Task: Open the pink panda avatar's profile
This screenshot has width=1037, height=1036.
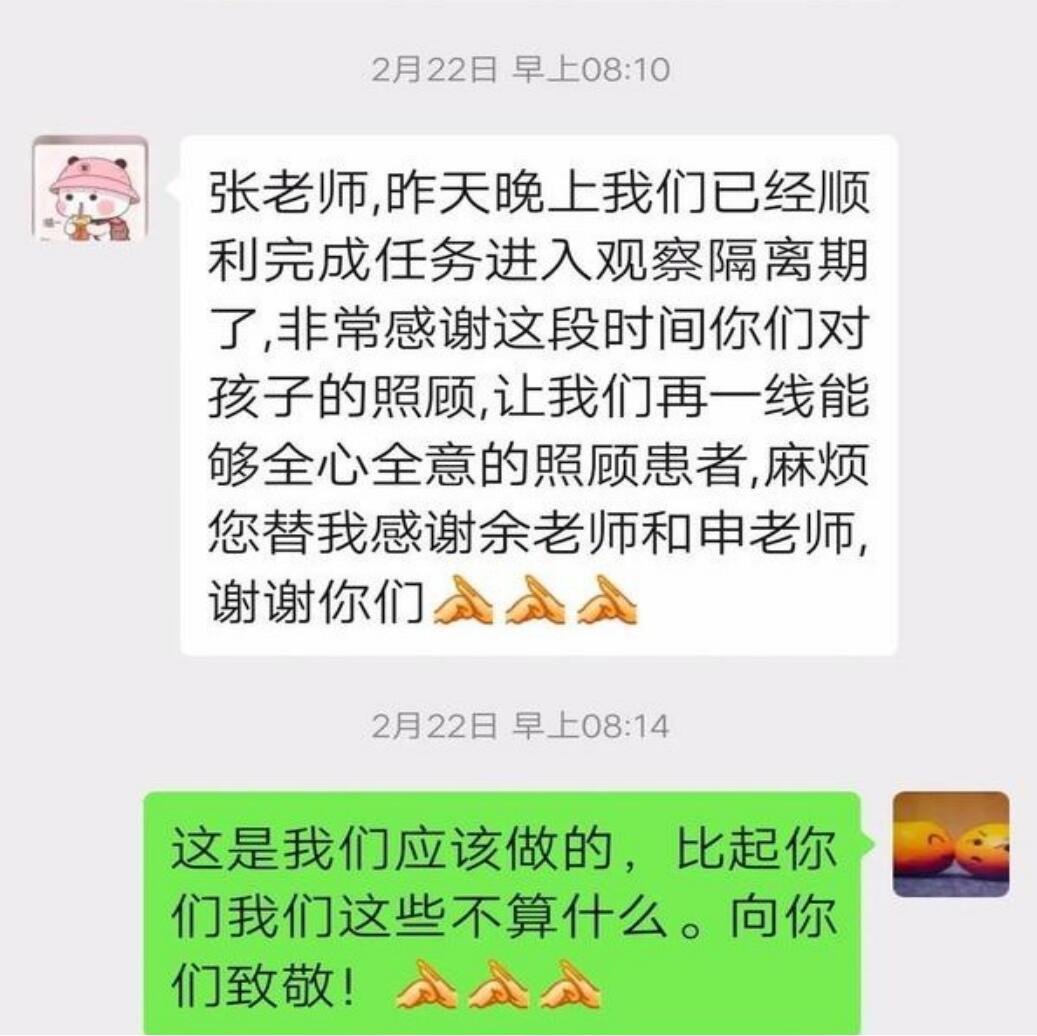Action: [90, 188]
